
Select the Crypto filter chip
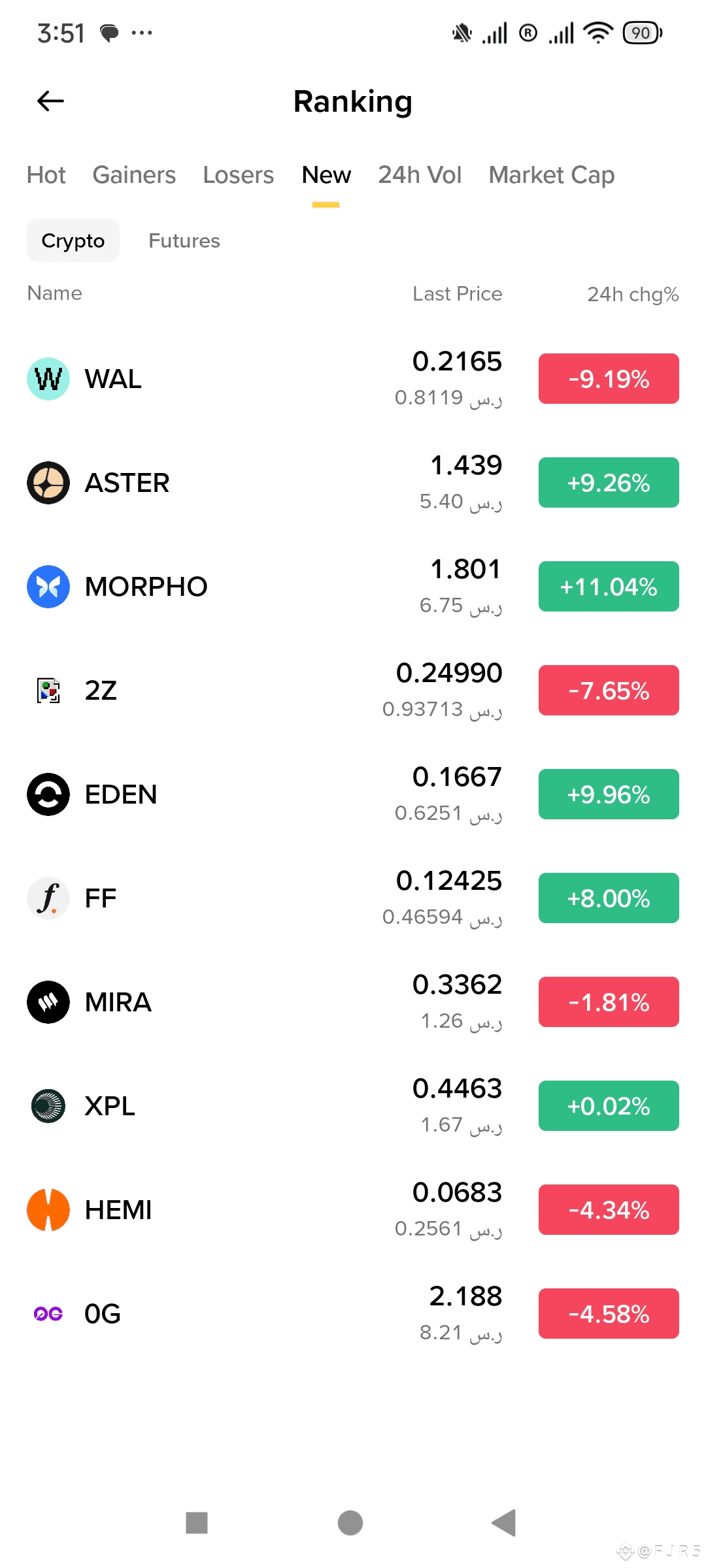point(73,241)
